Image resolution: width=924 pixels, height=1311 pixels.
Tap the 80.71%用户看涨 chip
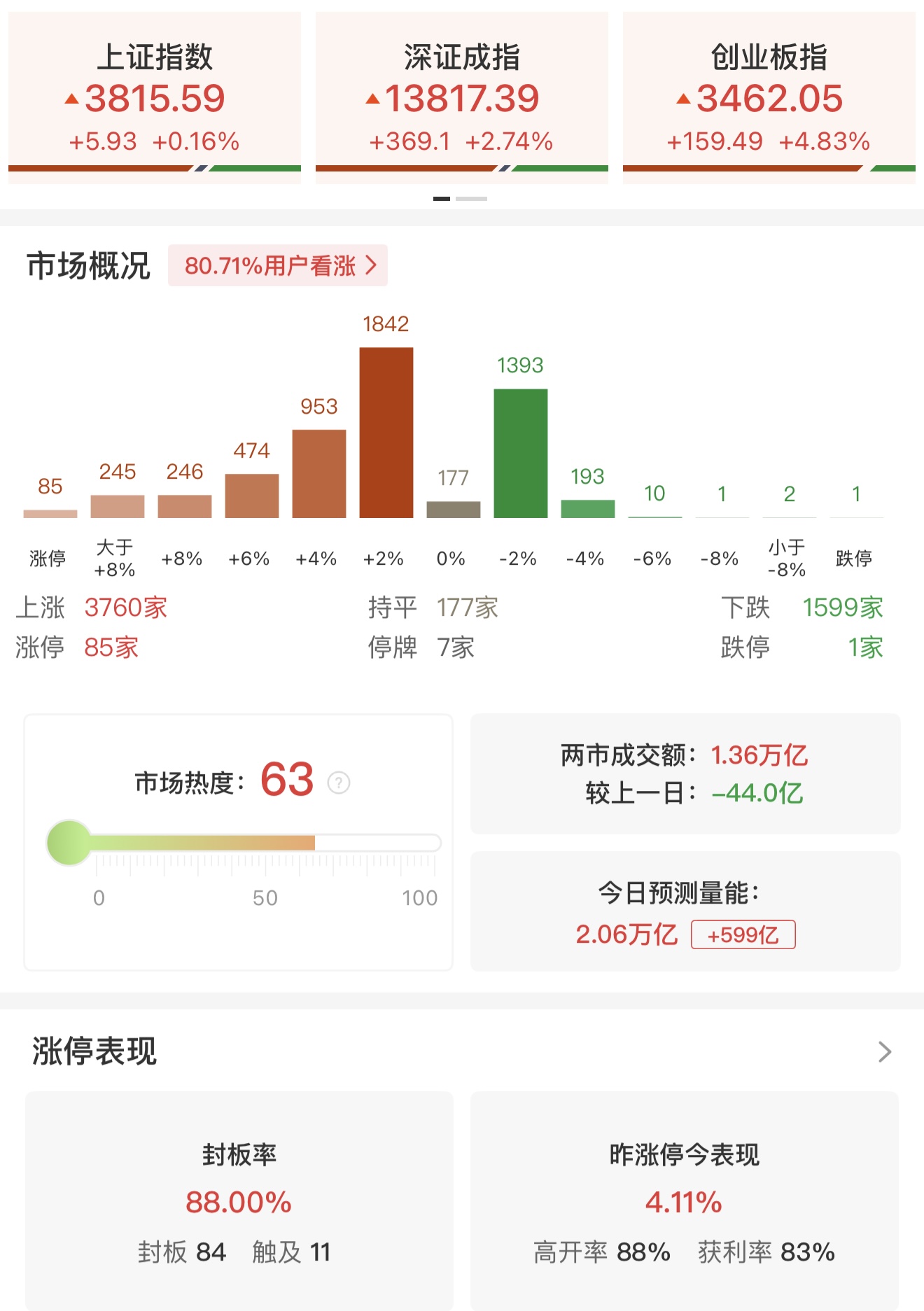(278, 265)
